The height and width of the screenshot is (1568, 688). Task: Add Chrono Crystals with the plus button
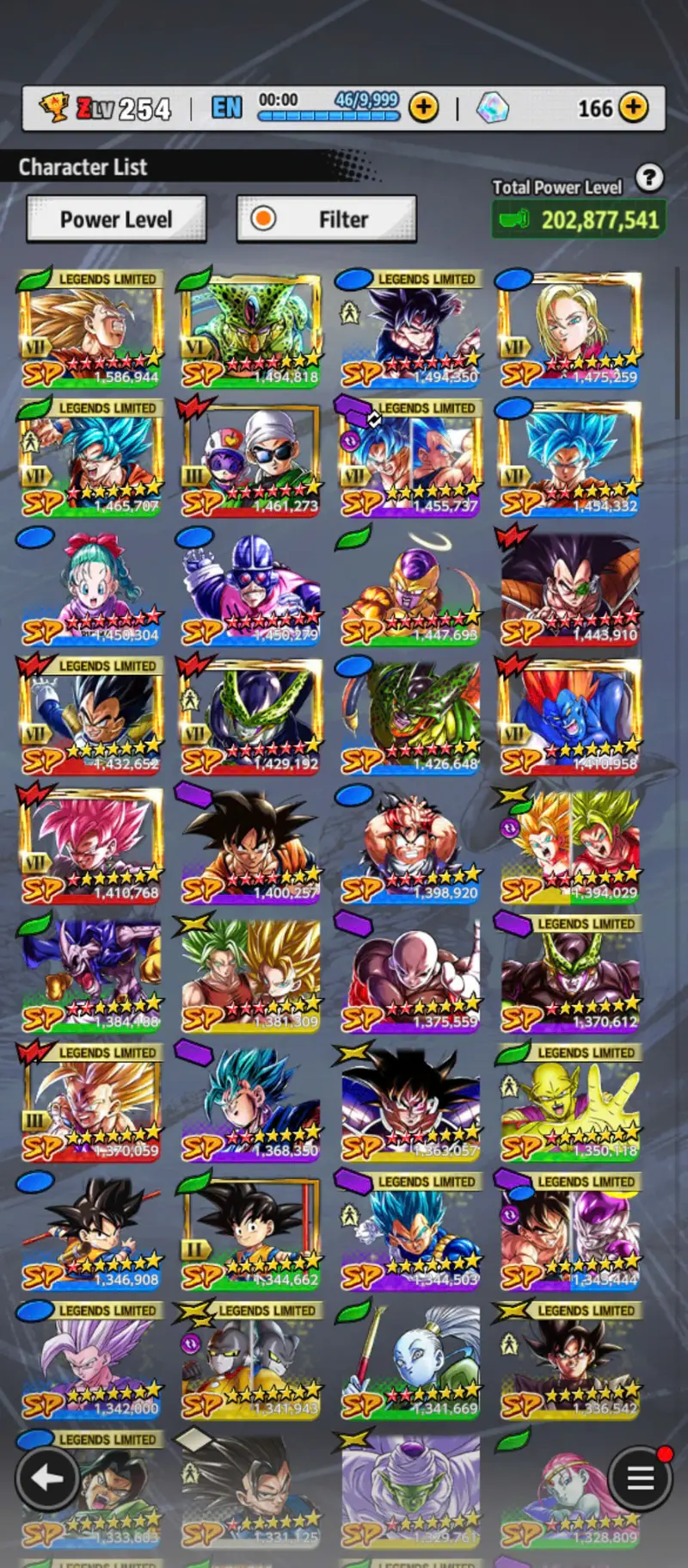634,108
